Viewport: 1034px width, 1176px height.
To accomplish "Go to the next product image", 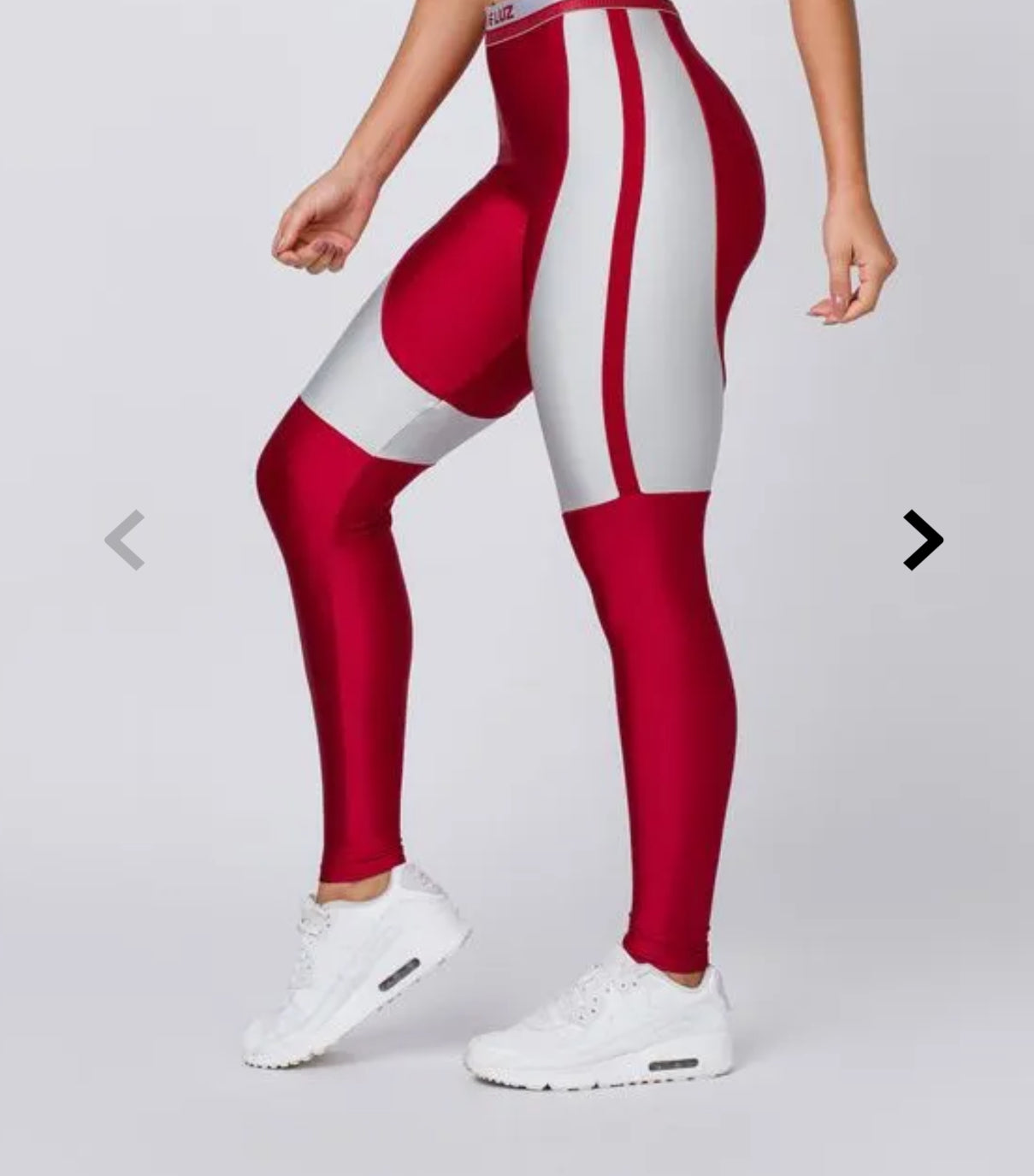I will point(923,540).
